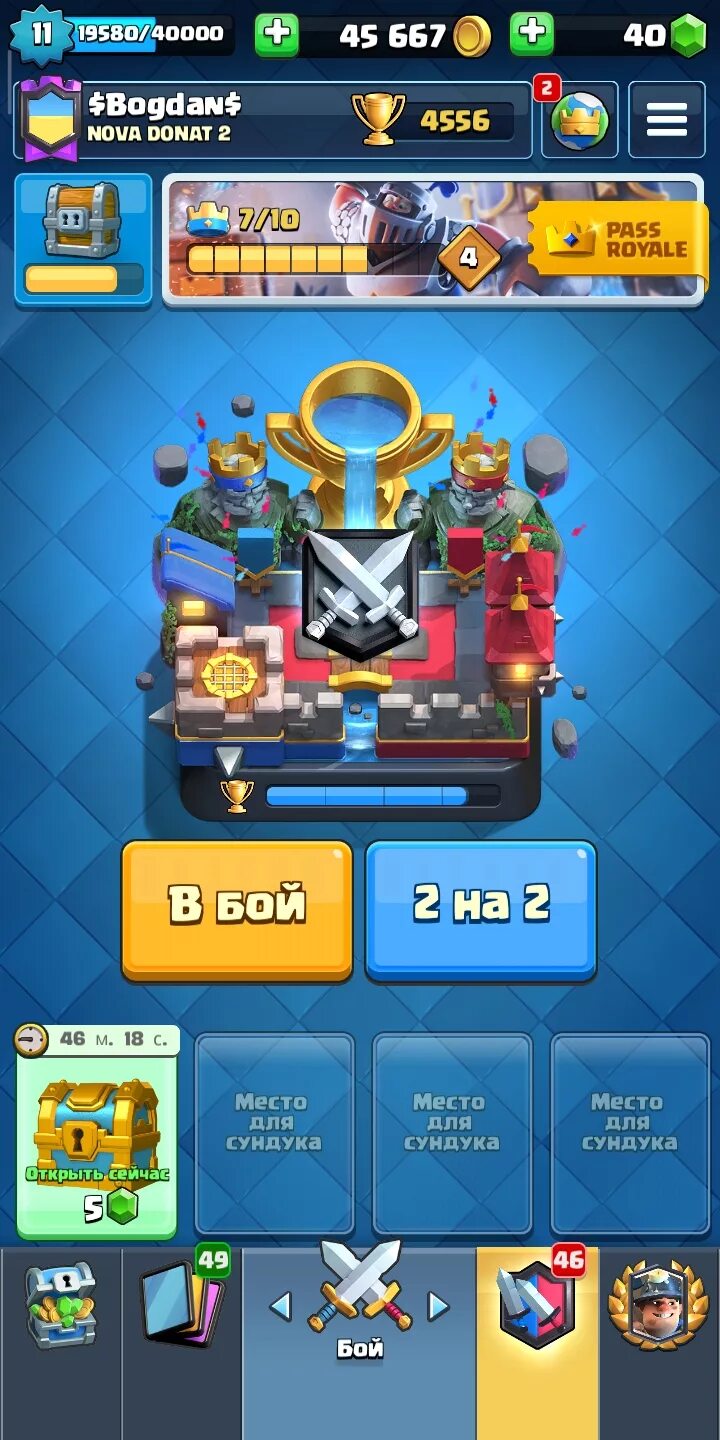Tap the right arrow beside the Бой tab
The width and height of the screenshot is (720, 1440).
click(x=438, y=1305)
